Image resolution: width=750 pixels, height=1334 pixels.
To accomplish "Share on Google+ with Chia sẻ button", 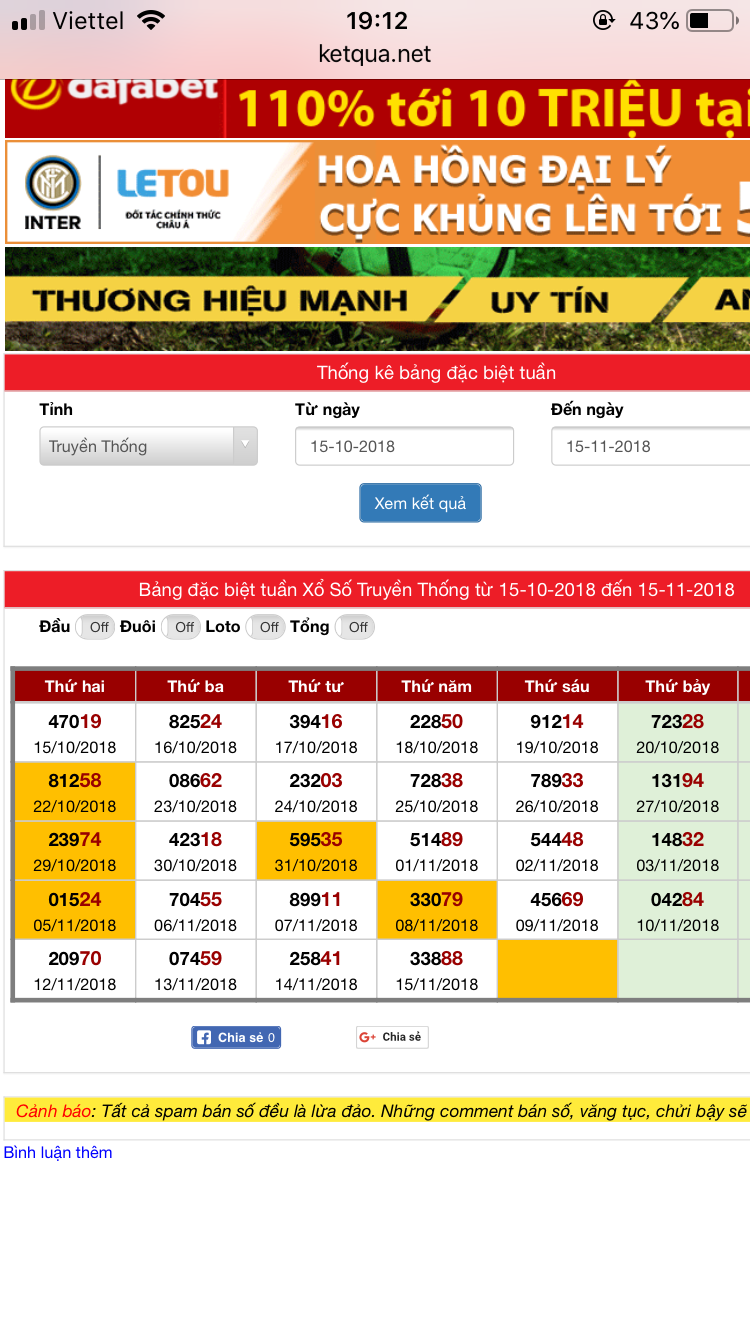I will click(x=392, y=1037).
